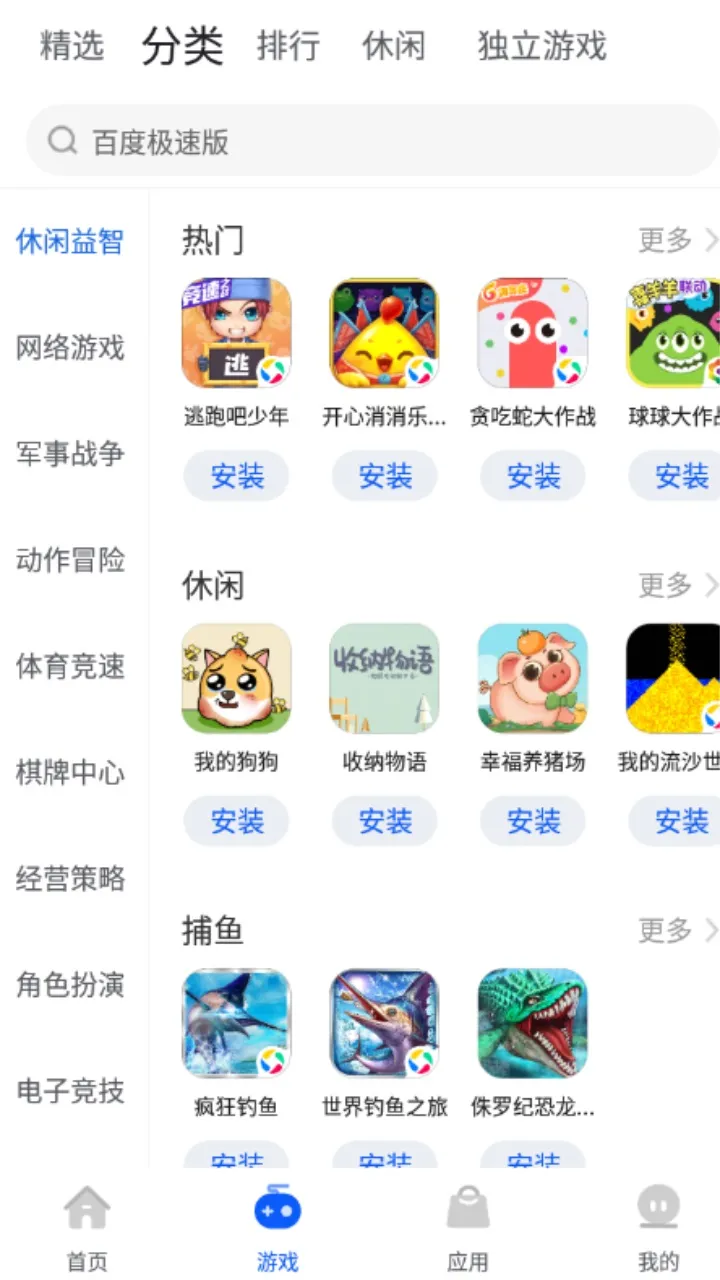Install 逃跑吧少年
Viewport: 720px width, 1280px height.
click(x=237, y=476)
